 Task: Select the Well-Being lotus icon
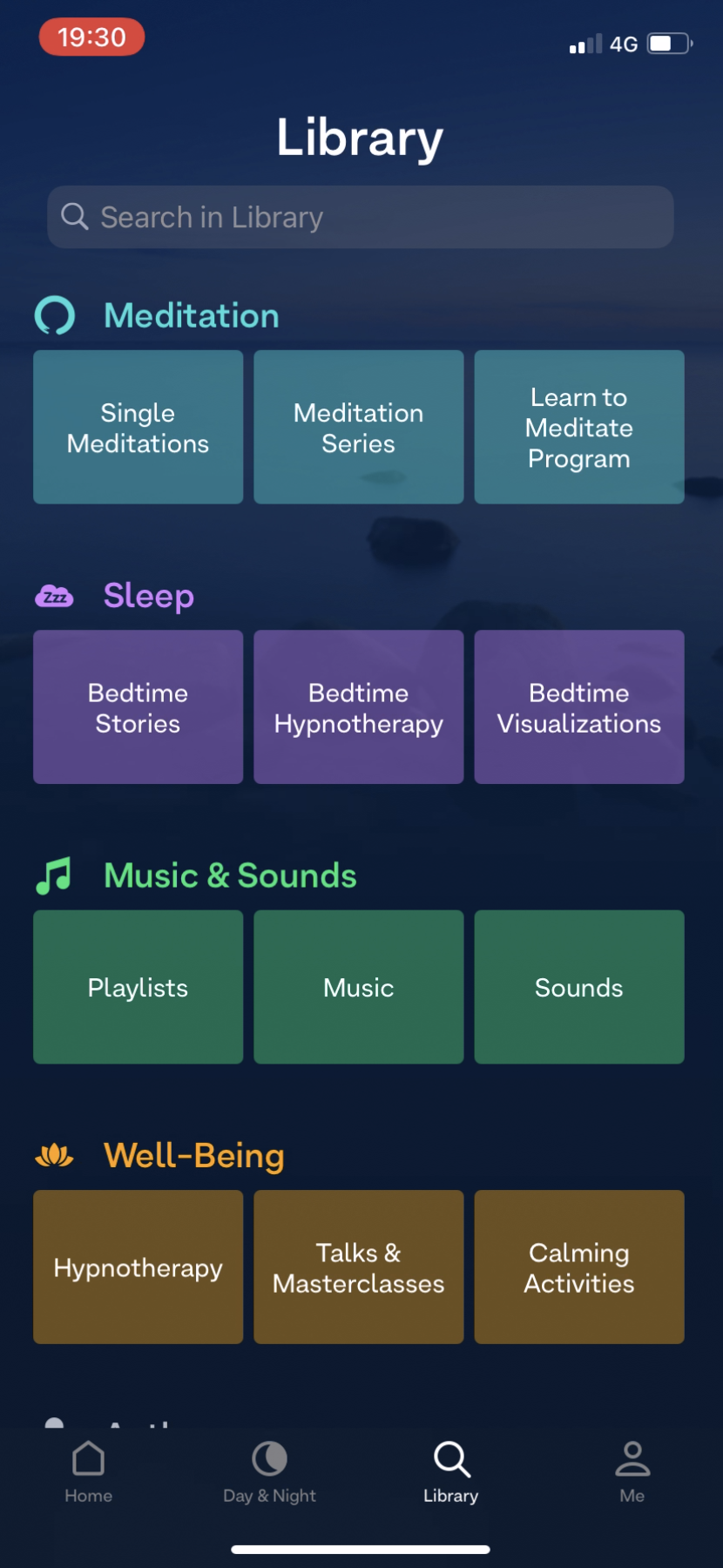(x=54, y=1156)
